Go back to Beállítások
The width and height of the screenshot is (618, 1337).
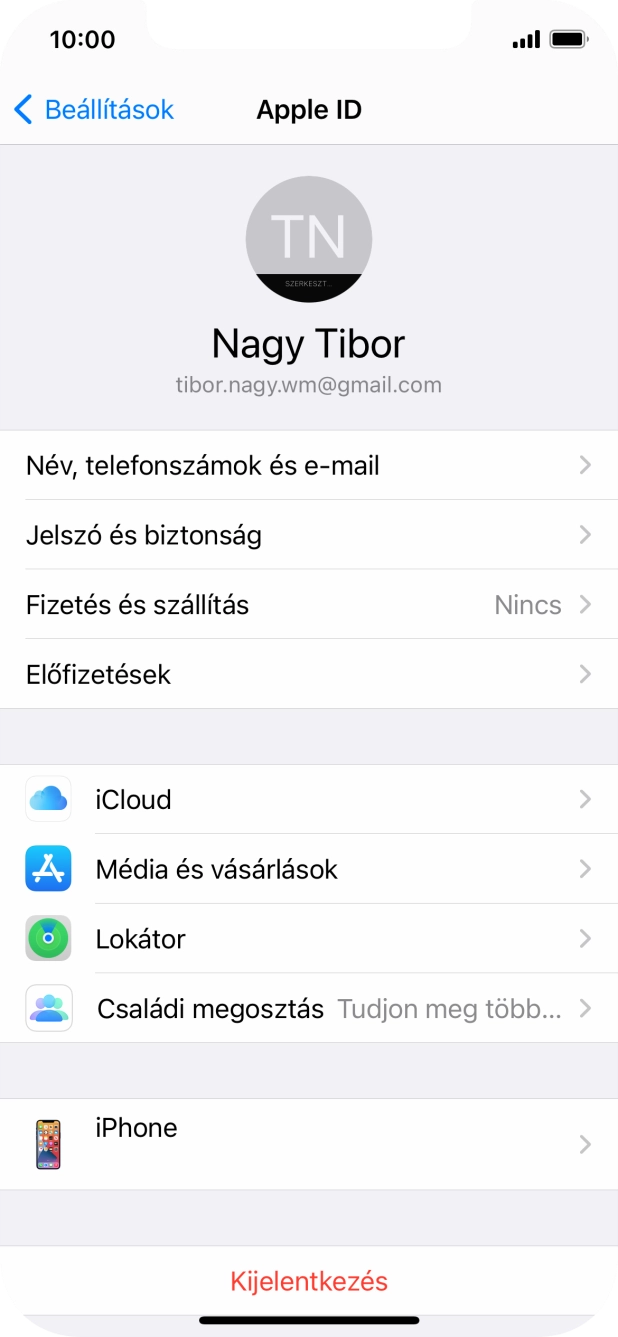[x=94, y=110]
